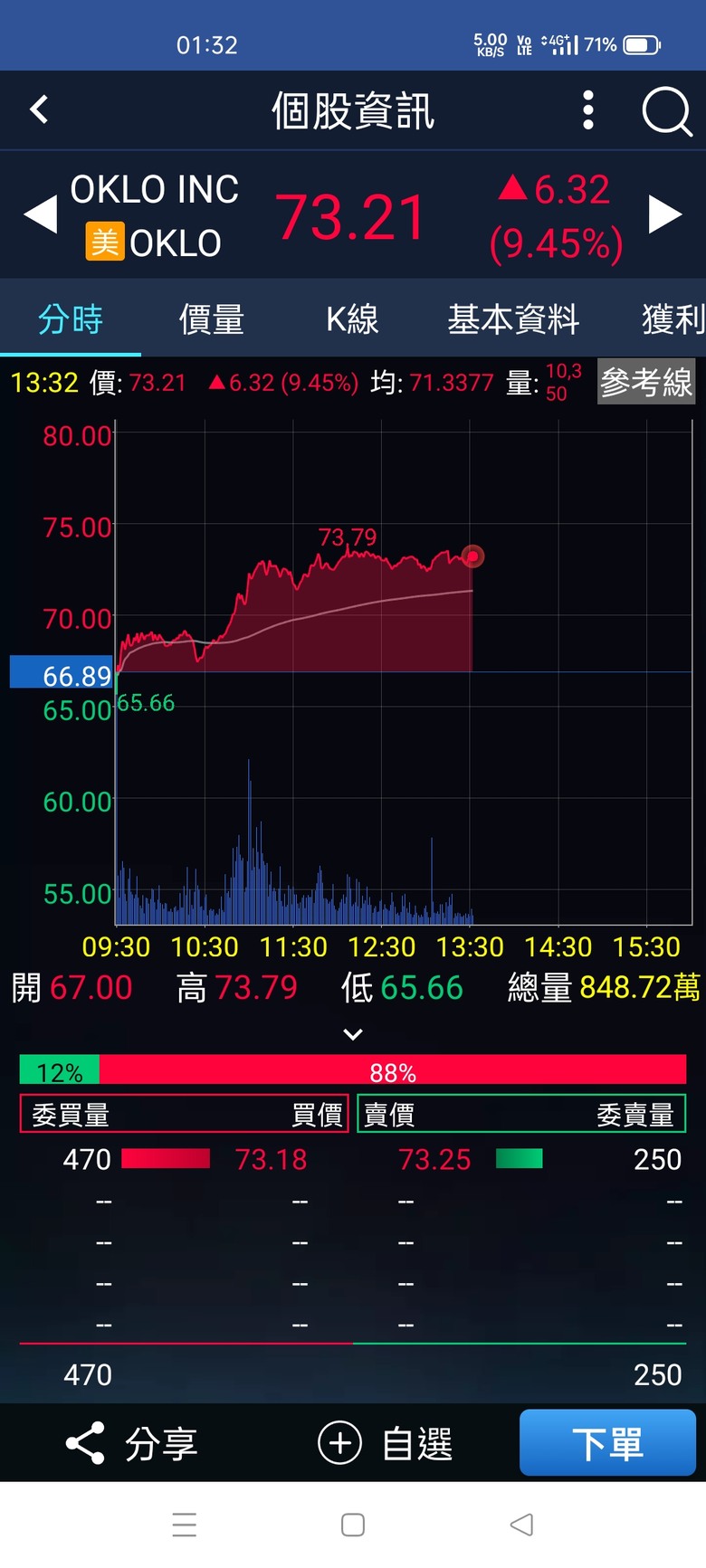
Task: Open the stock search magnifier
Action: click(x=667, y=111)
